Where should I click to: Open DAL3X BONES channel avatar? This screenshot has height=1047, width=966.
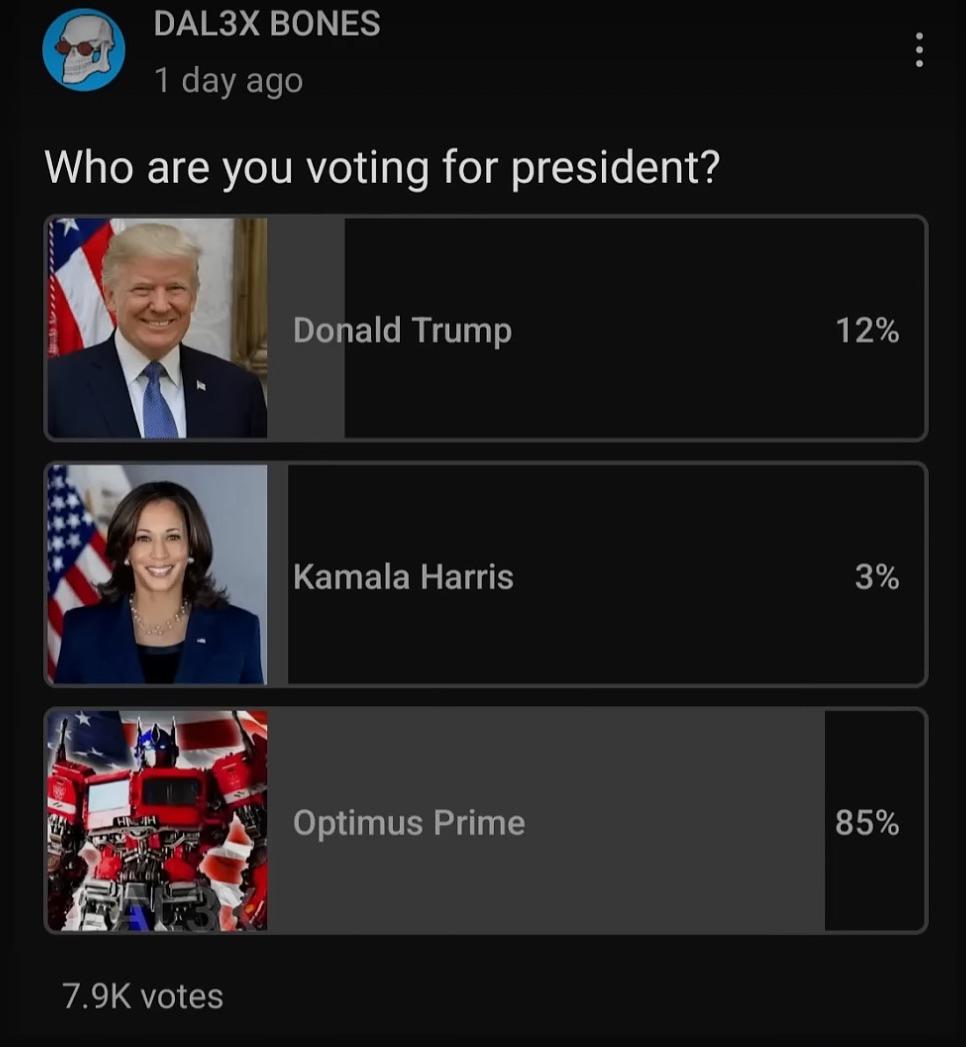pyautogui.click(x=83, y=50)
